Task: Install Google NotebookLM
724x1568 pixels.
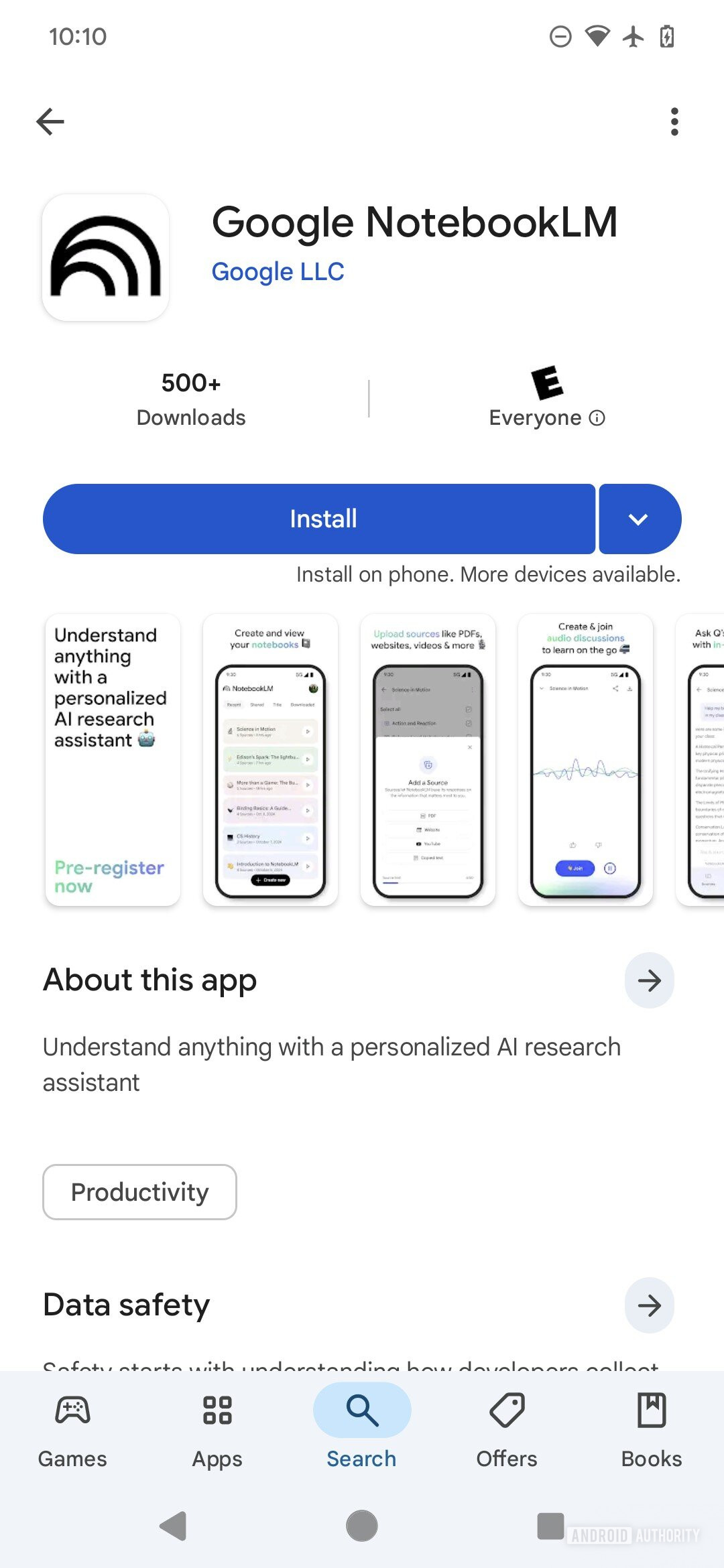Action: (319, 519)
